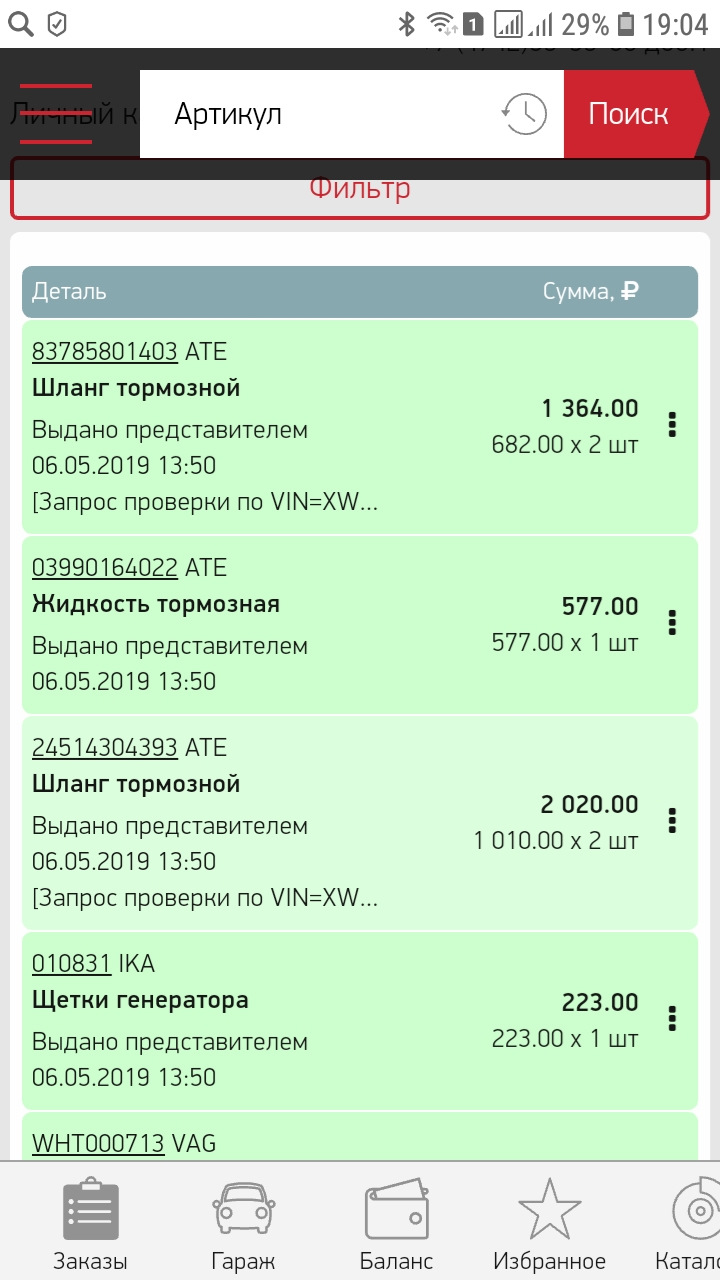Select the Сумма column header
Viewport: 720px width, 1280px height.
click(x=590, y=291)
